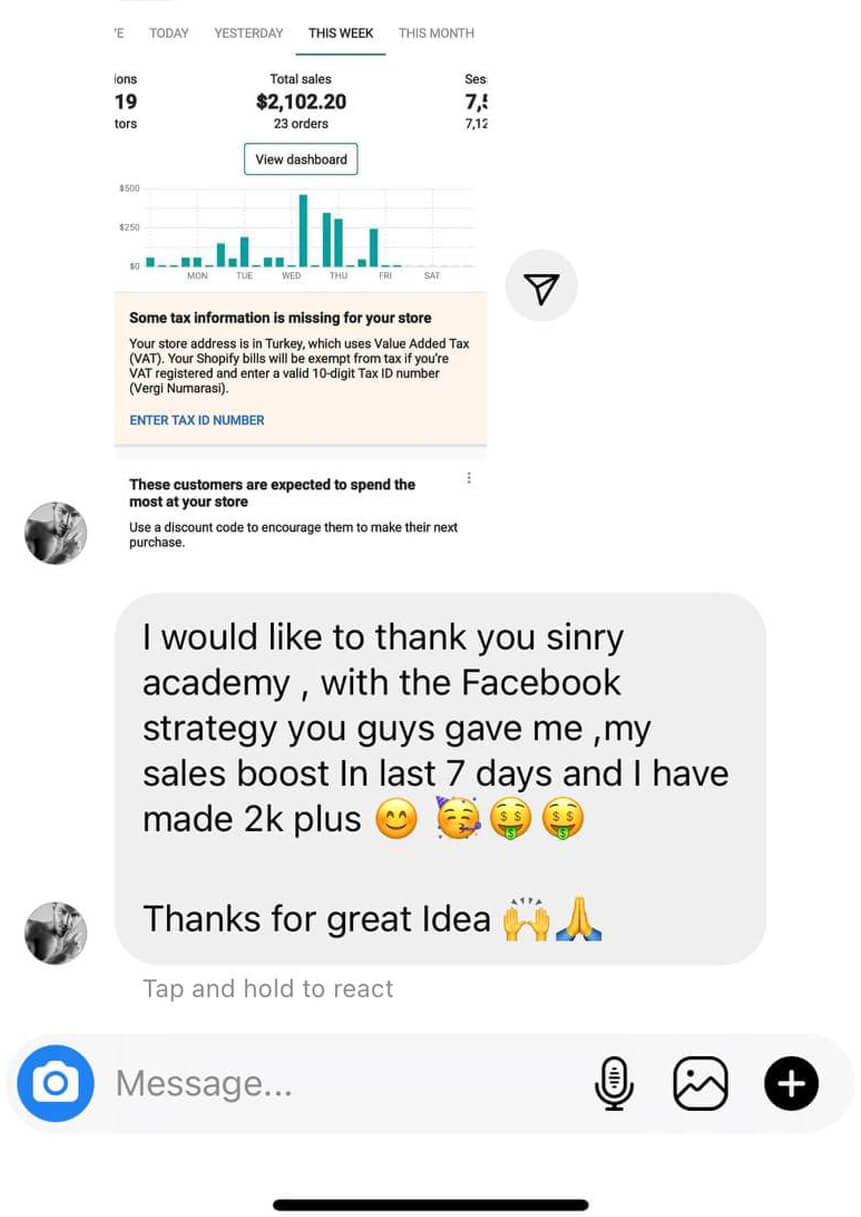Open the three-dot menu on the customers card
Viewport: 861px width, 1217px height.
[469, 478]
